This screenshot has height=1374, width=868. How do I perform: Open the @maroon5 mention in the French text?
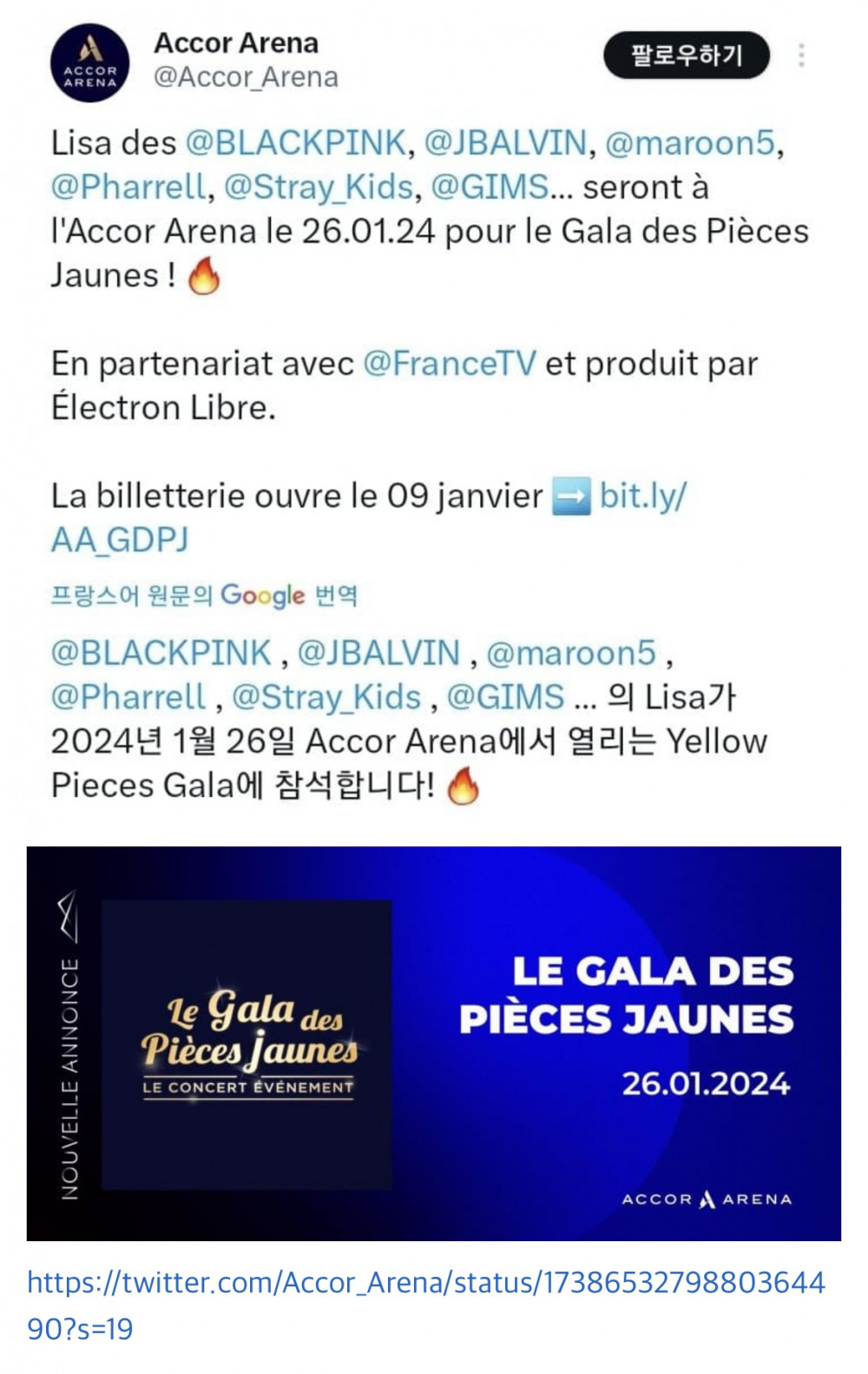689,142
